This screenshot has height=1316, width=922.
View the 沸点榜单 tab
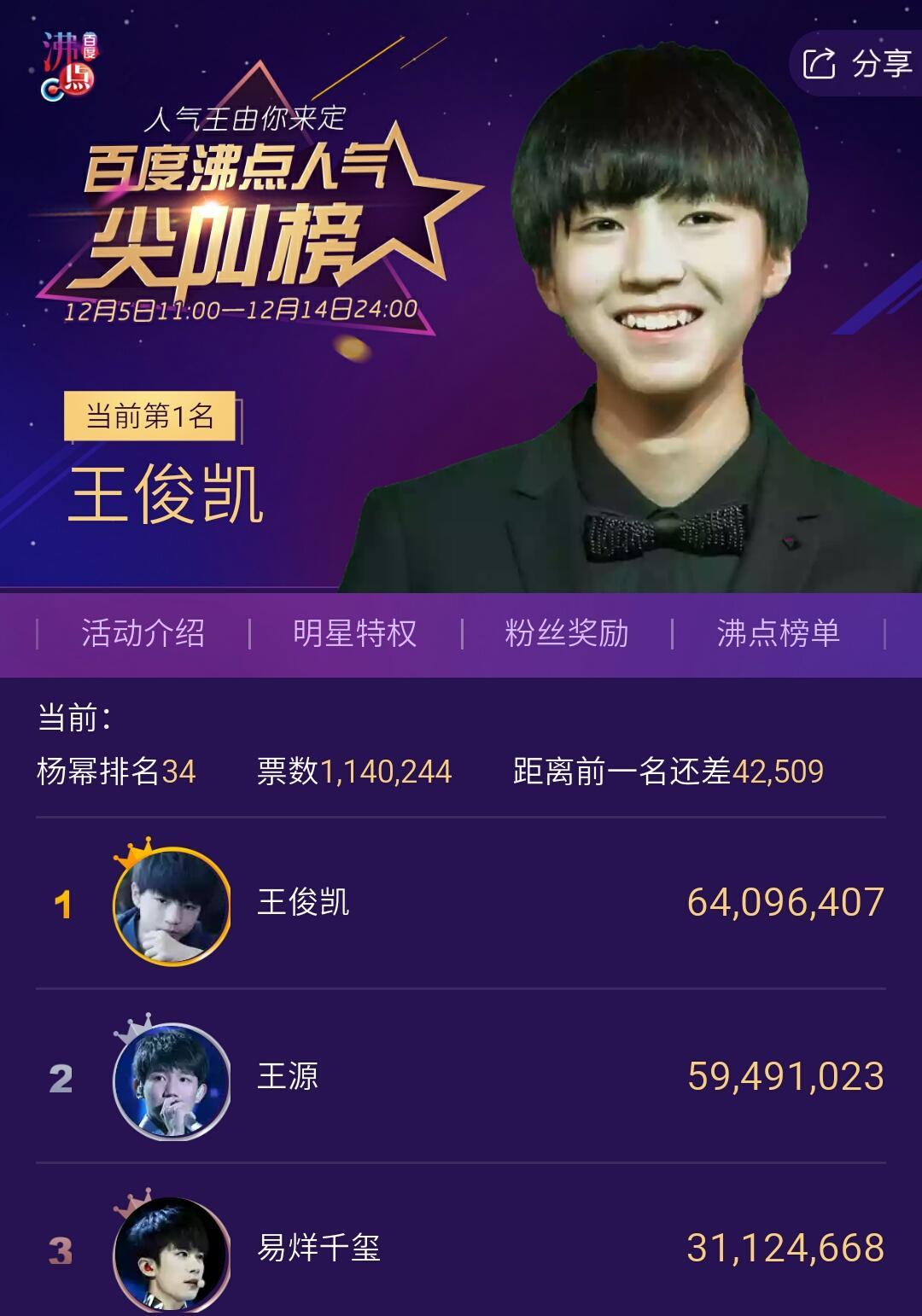pyautogui.click(x=778, y=633)
